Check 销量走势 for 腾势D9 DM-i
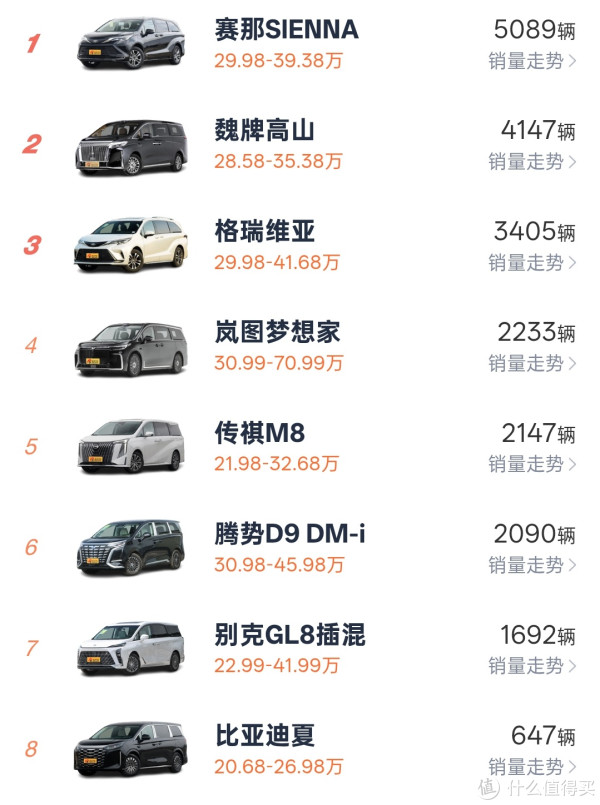The image size is (600, 805). point(532,565)
